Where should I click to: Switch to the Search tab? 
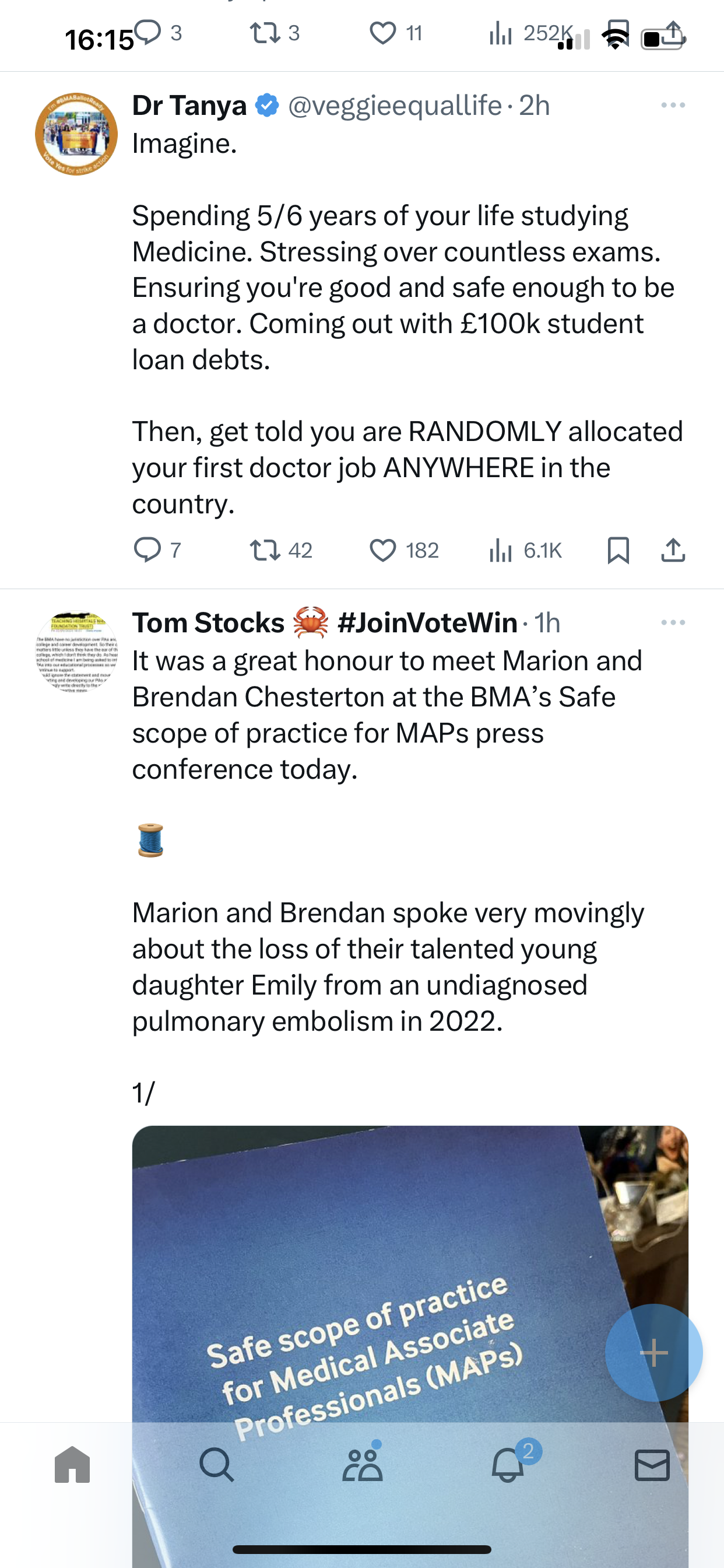click(217, 1465)
